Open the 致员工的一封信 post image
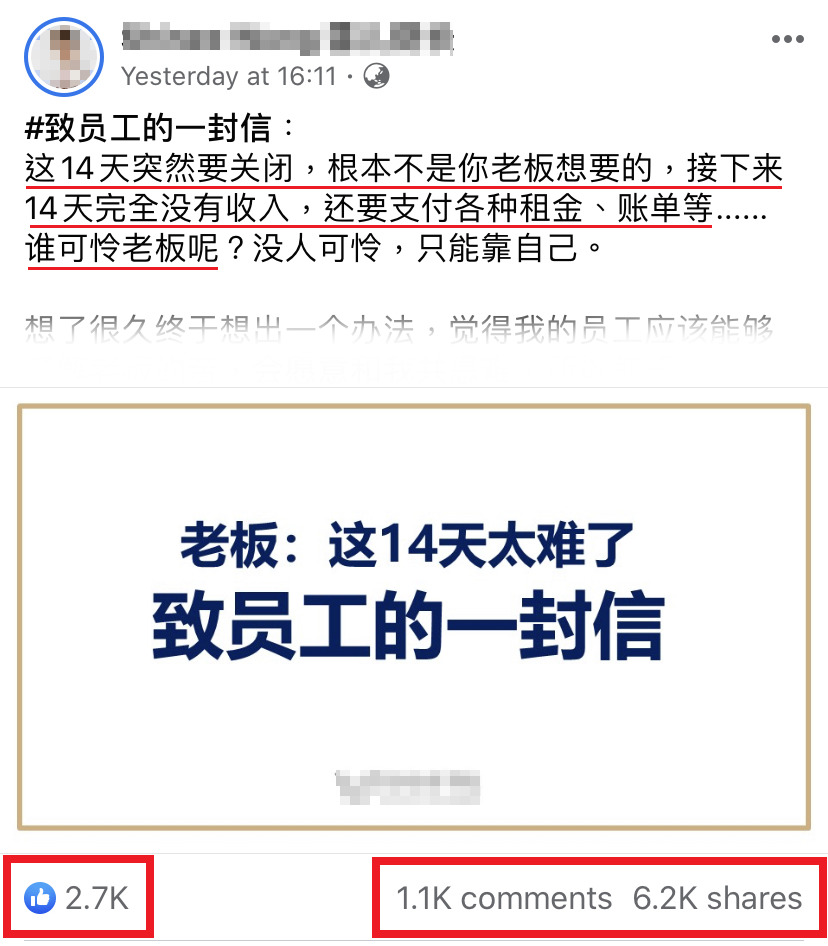828x946 pixels. pos(413,617)
